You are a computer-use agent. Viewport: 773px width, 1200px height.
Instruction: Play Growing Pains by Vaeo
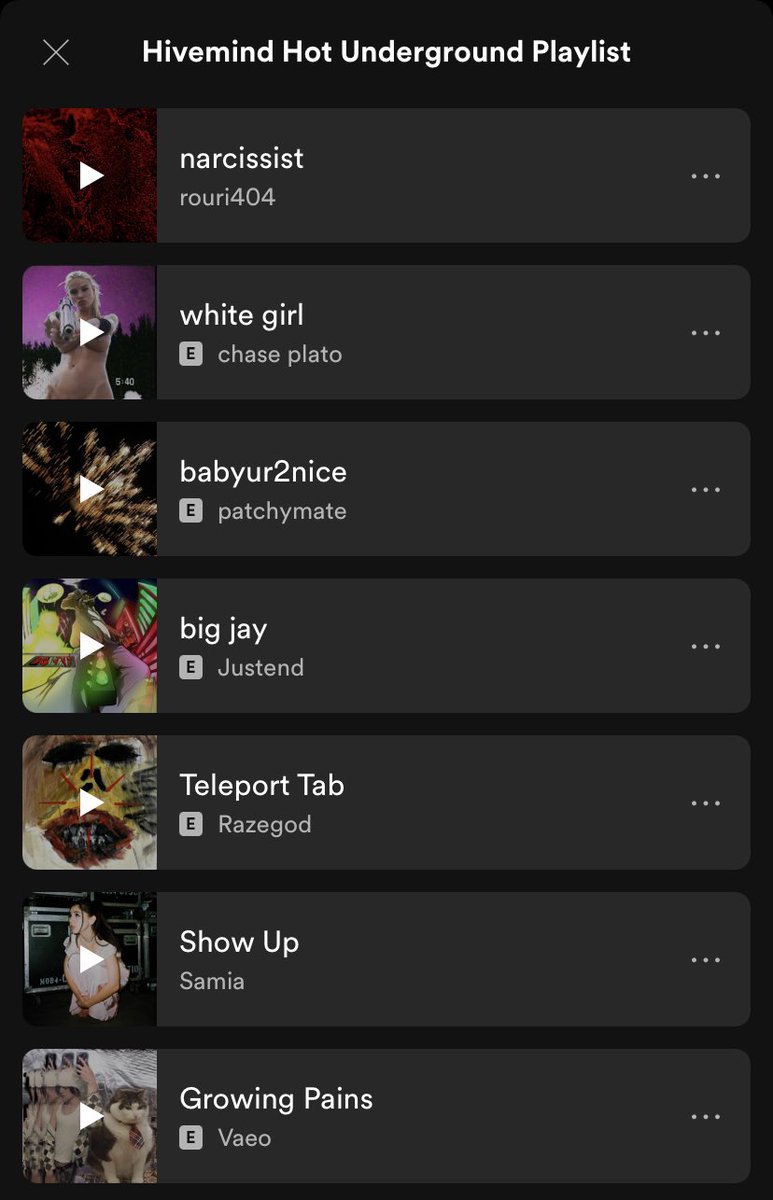[91, 1116]
